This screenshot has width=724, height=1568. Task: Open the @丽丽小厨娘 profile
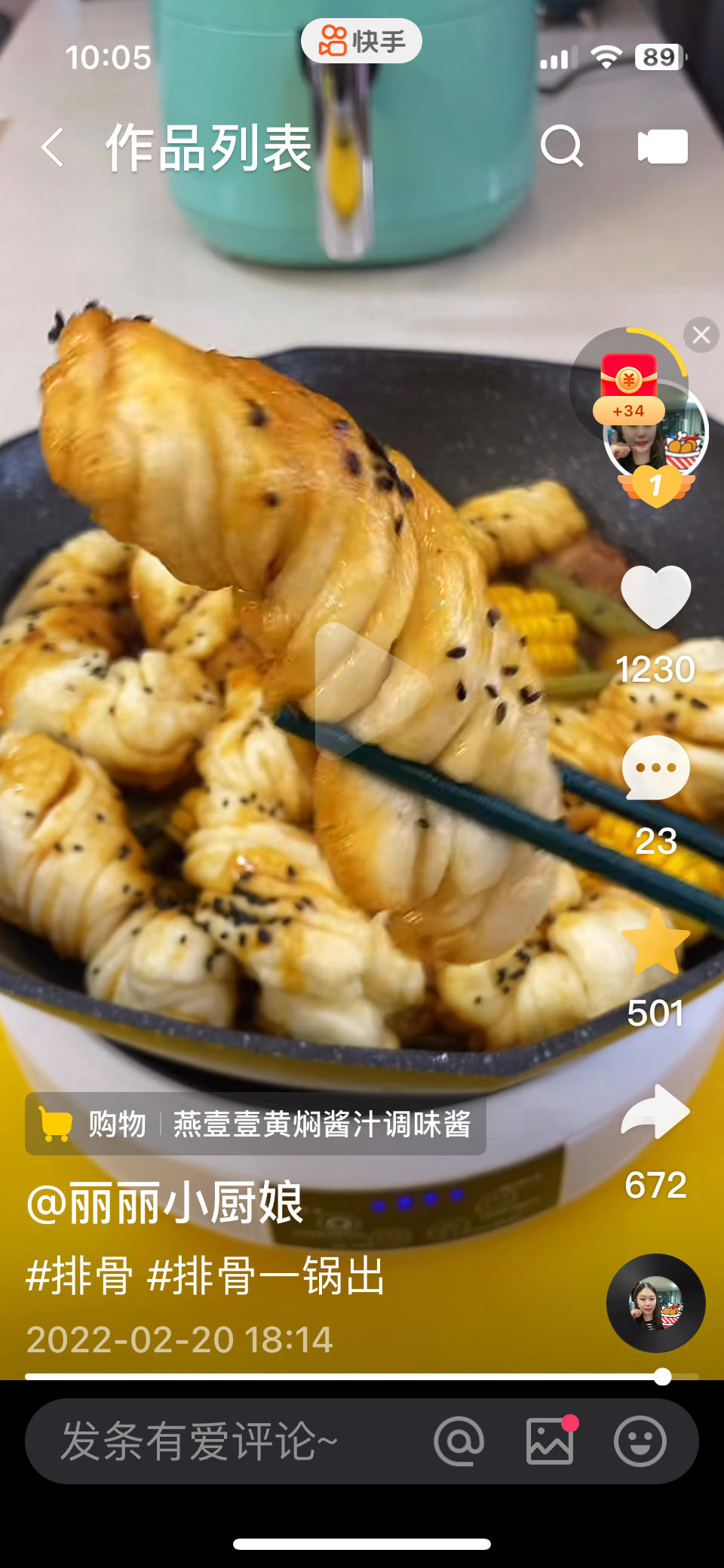coord(165,1203)
